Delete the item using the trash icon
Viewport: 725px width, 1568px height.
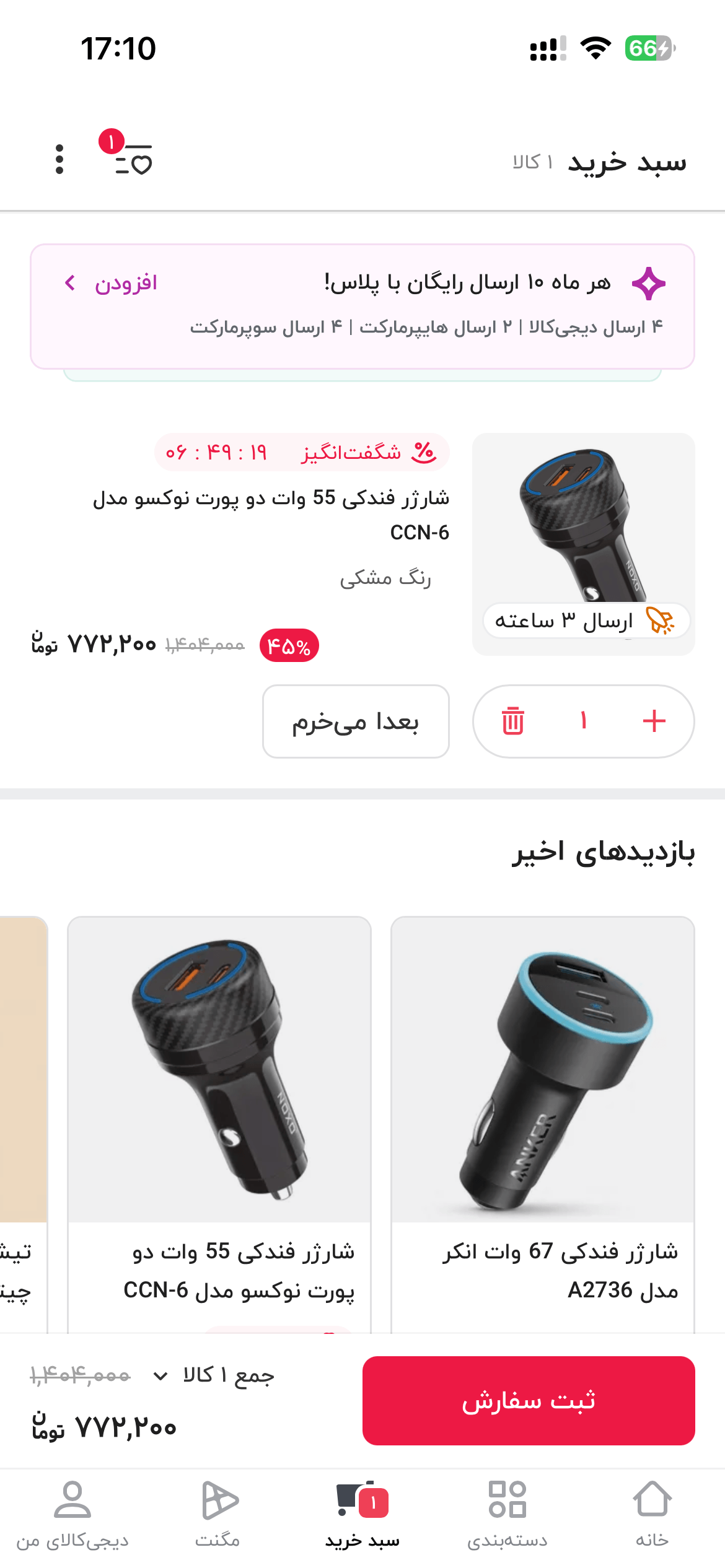coord(513,721)
